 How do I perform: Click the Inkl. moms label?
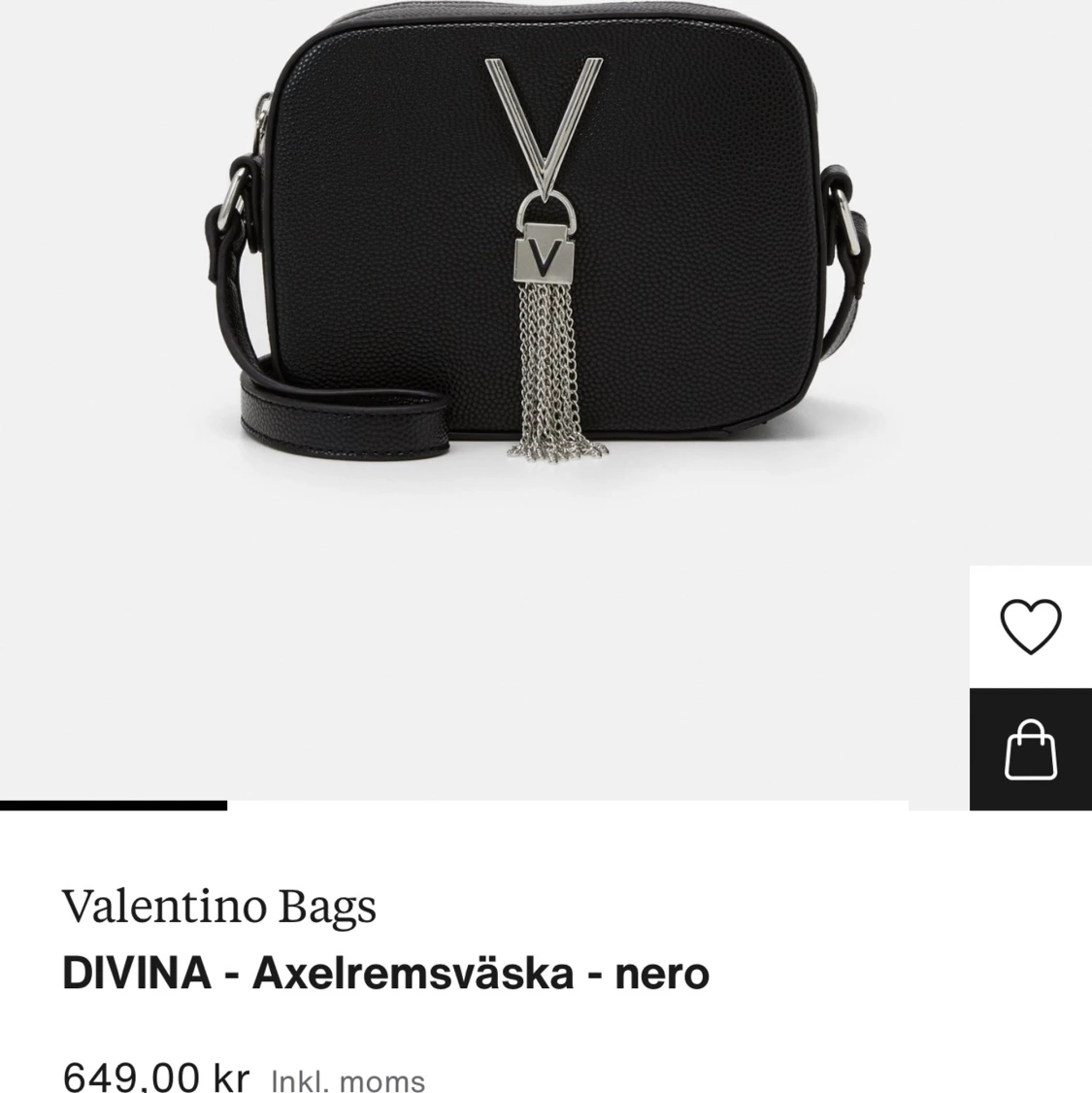(347, 1078)
